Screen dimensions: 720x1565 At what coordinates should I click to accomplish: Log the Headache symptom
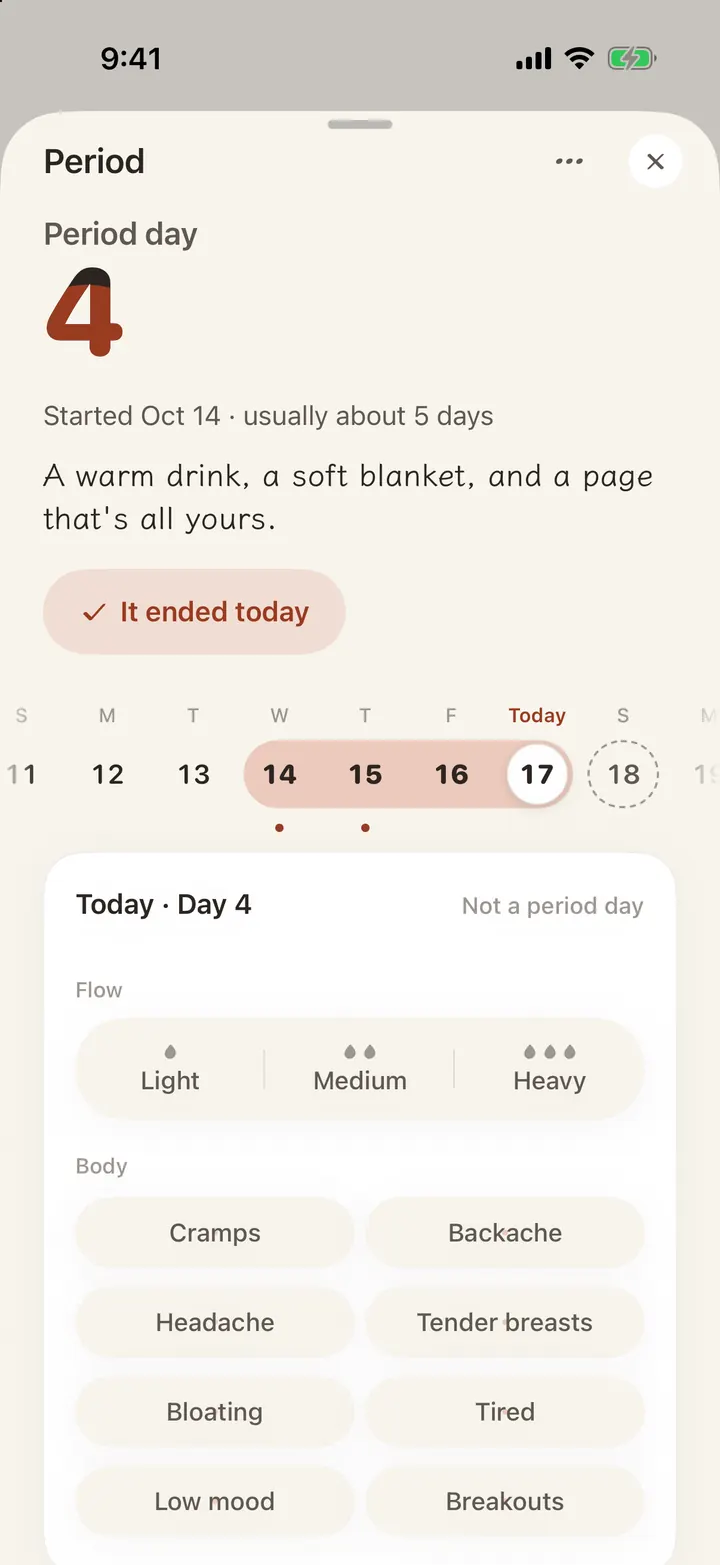pos(215,1322)
